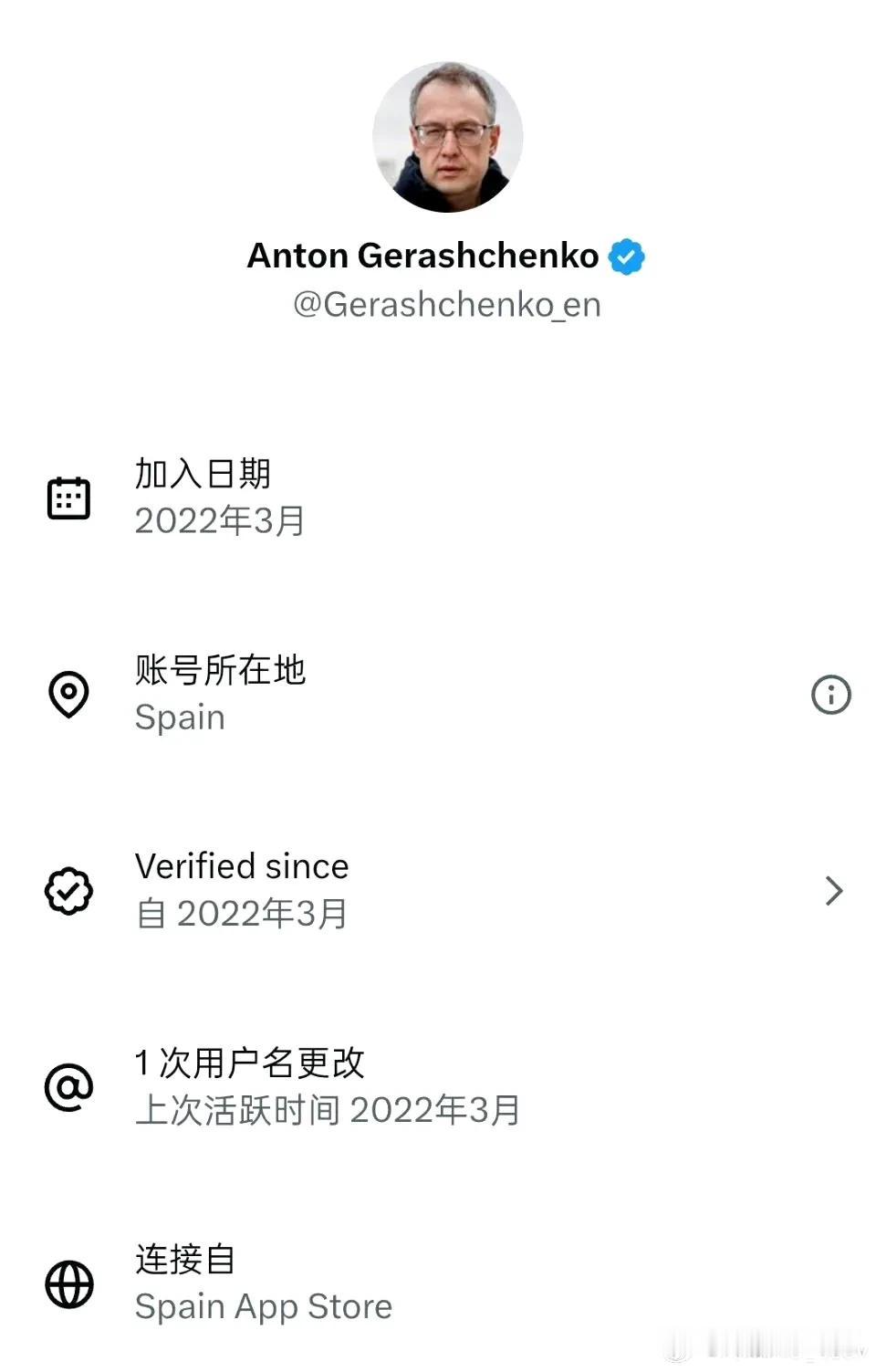
Task: Click the blue verified checkmark next to Anton Gerashchenko
Action: 627,257
